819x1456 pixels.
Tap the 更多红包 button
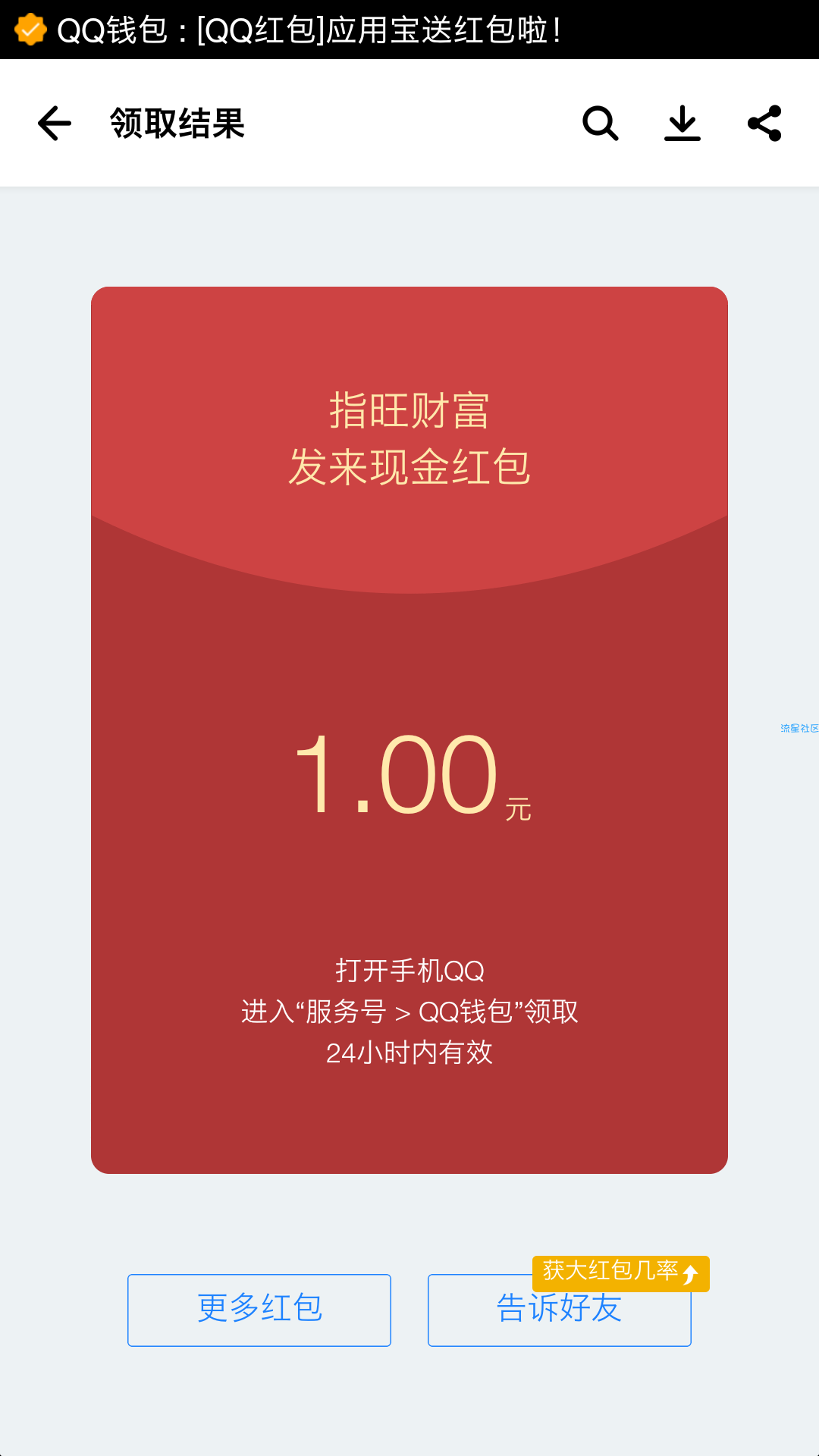(259, 1310)
